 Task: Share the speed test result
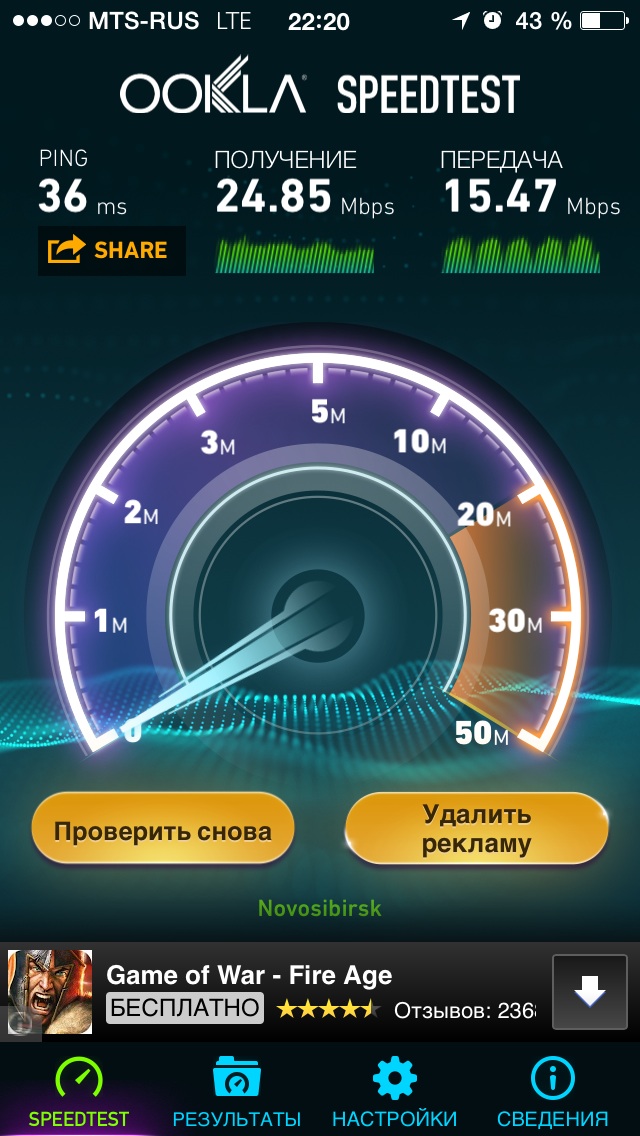click(x=112, y=251)
